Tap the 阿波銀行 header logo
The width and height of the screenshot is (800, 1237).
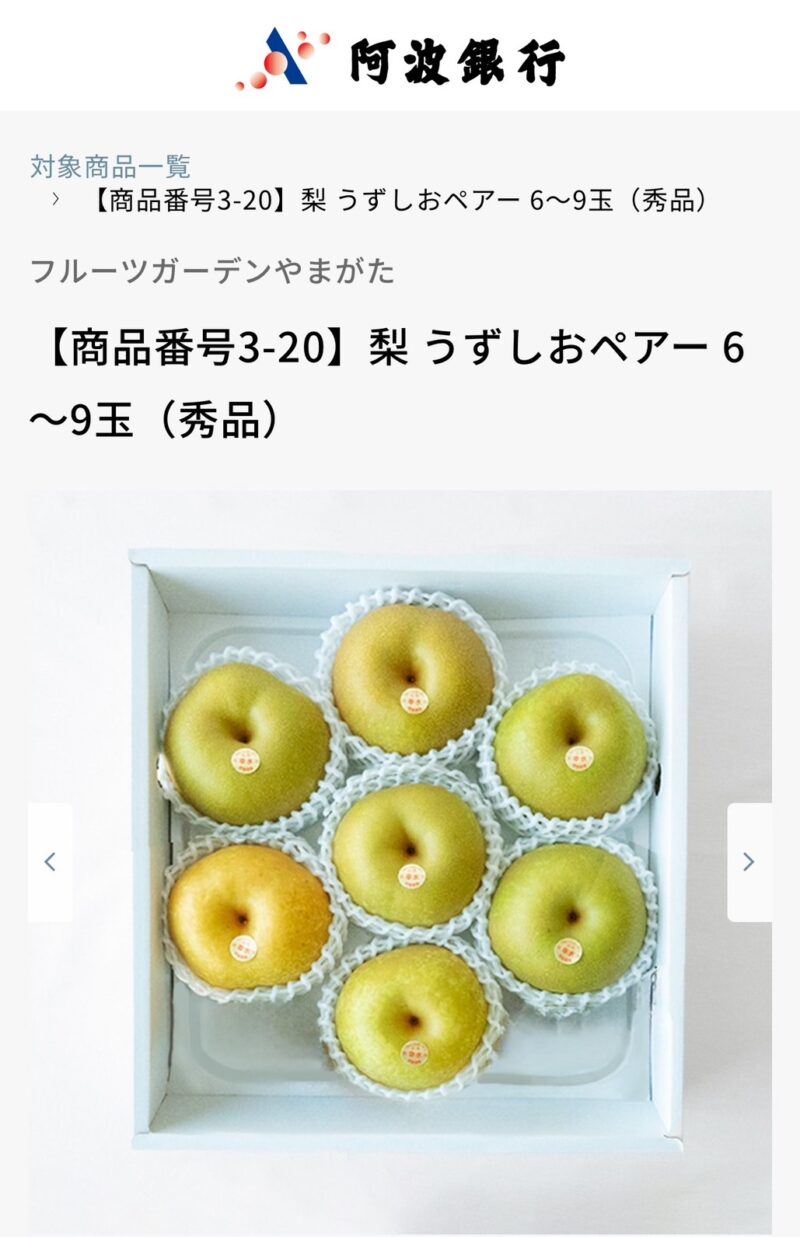(x=400, y=58)
